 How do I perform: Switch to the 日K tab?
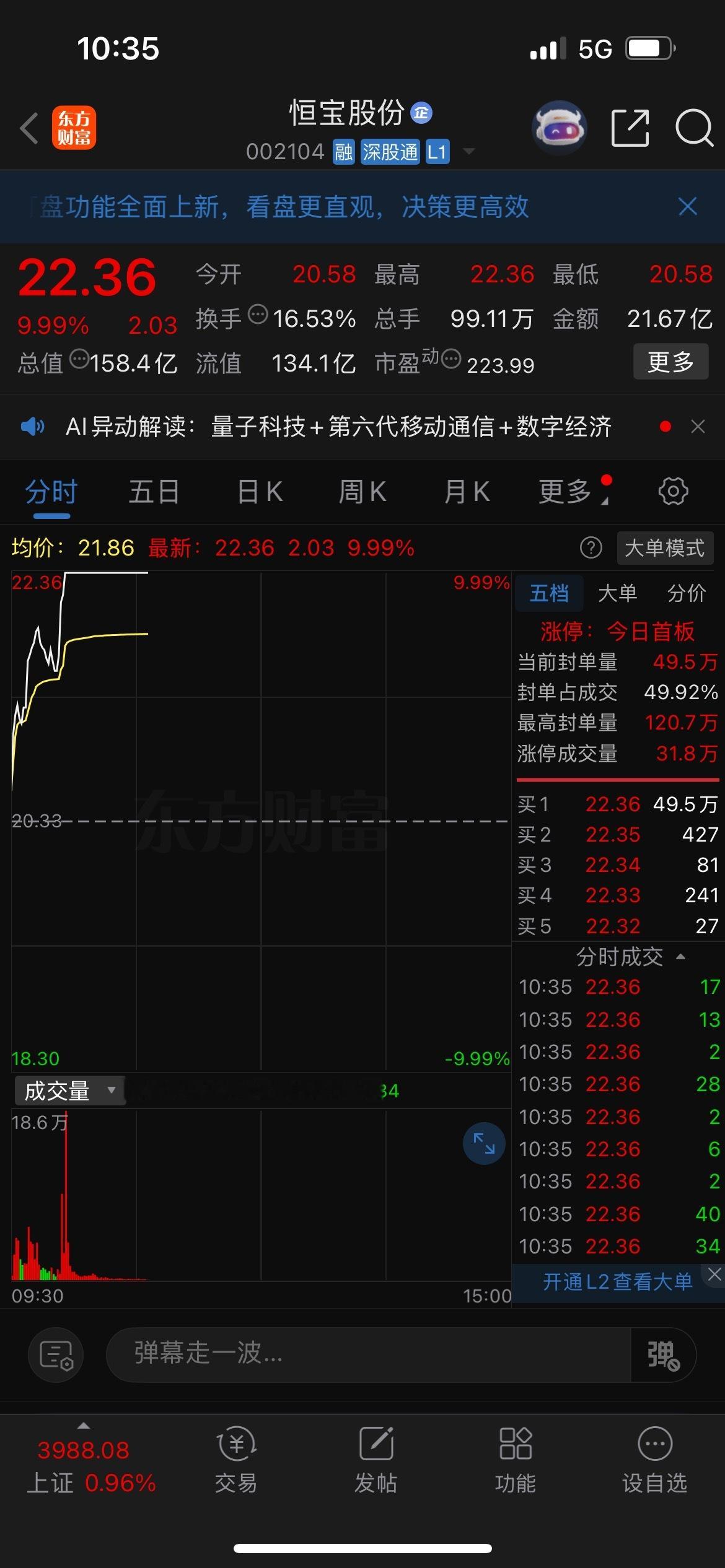point(260,491)
